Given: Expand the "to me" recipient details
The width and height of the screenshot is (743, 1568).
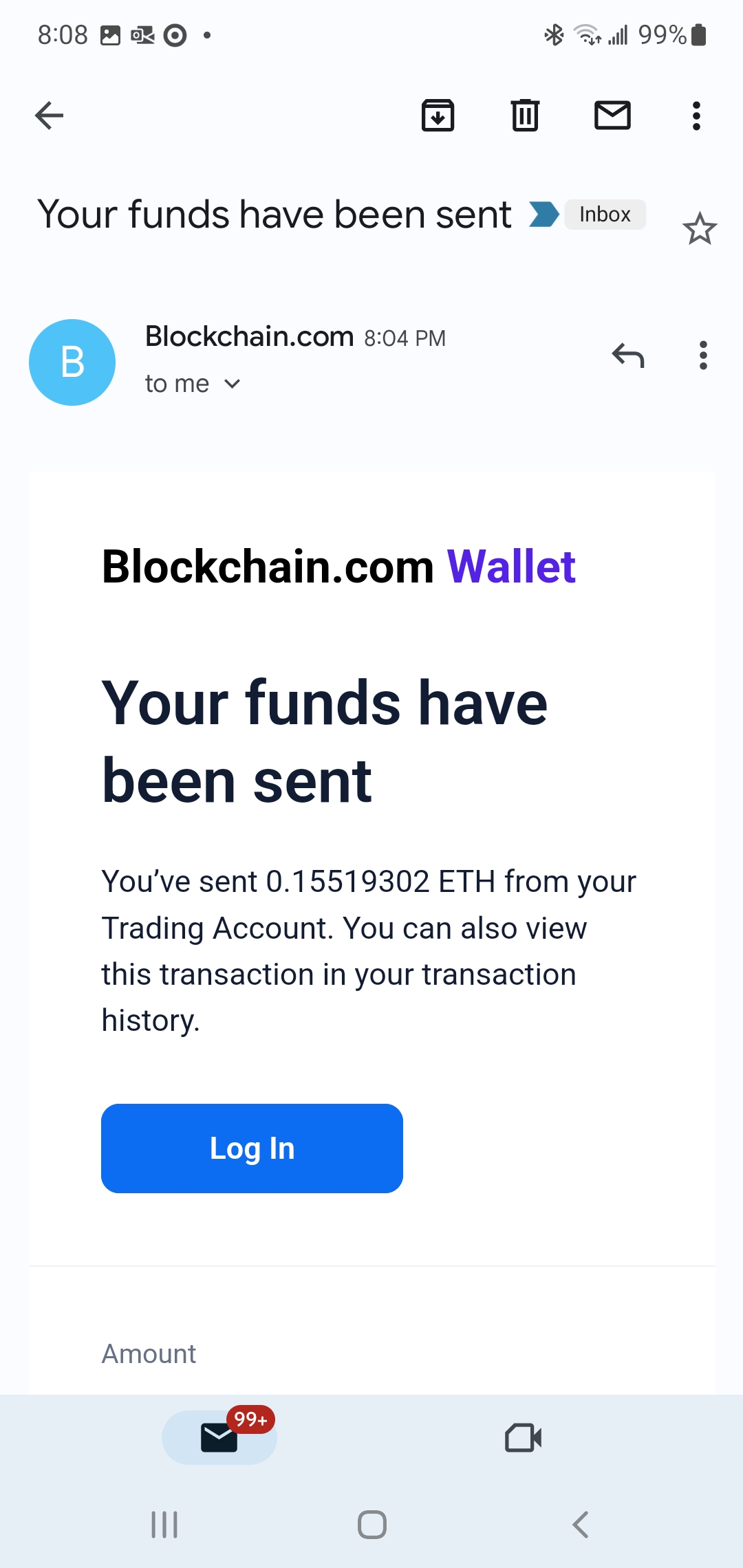Looking at the screenshot, I should 193,384.
